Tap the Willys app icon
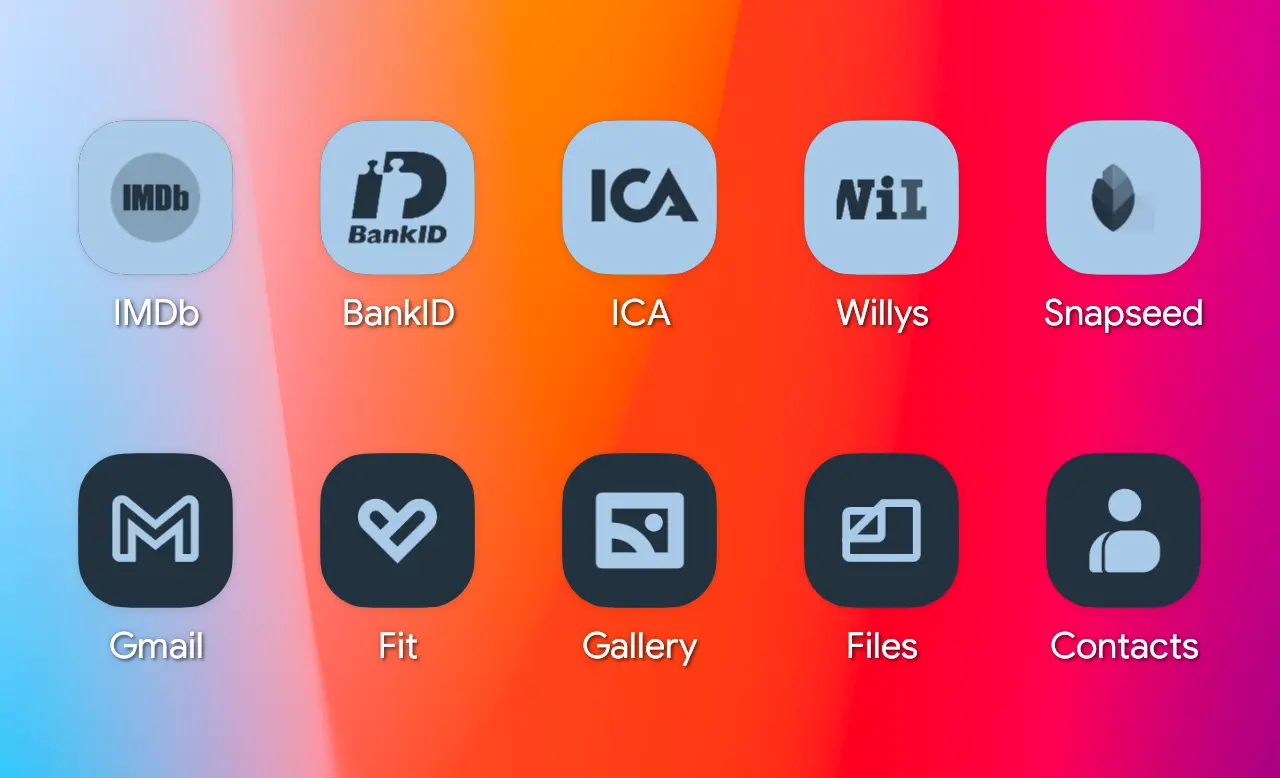Image resolution: width=1280 pixels, height=778 pixels. click(x=881, y=197)
